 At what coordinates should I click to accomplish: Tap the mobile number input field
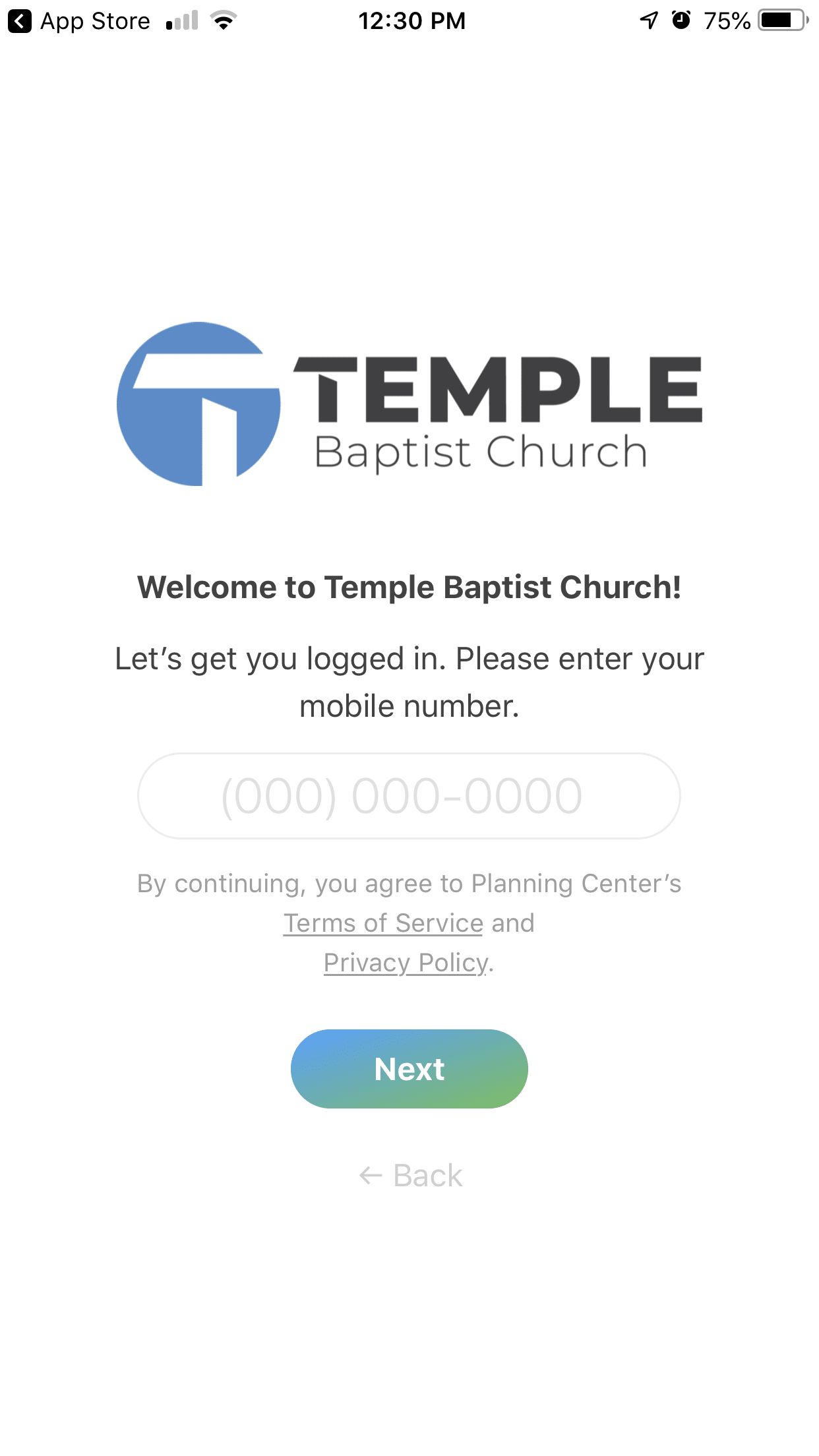[409, 796]
